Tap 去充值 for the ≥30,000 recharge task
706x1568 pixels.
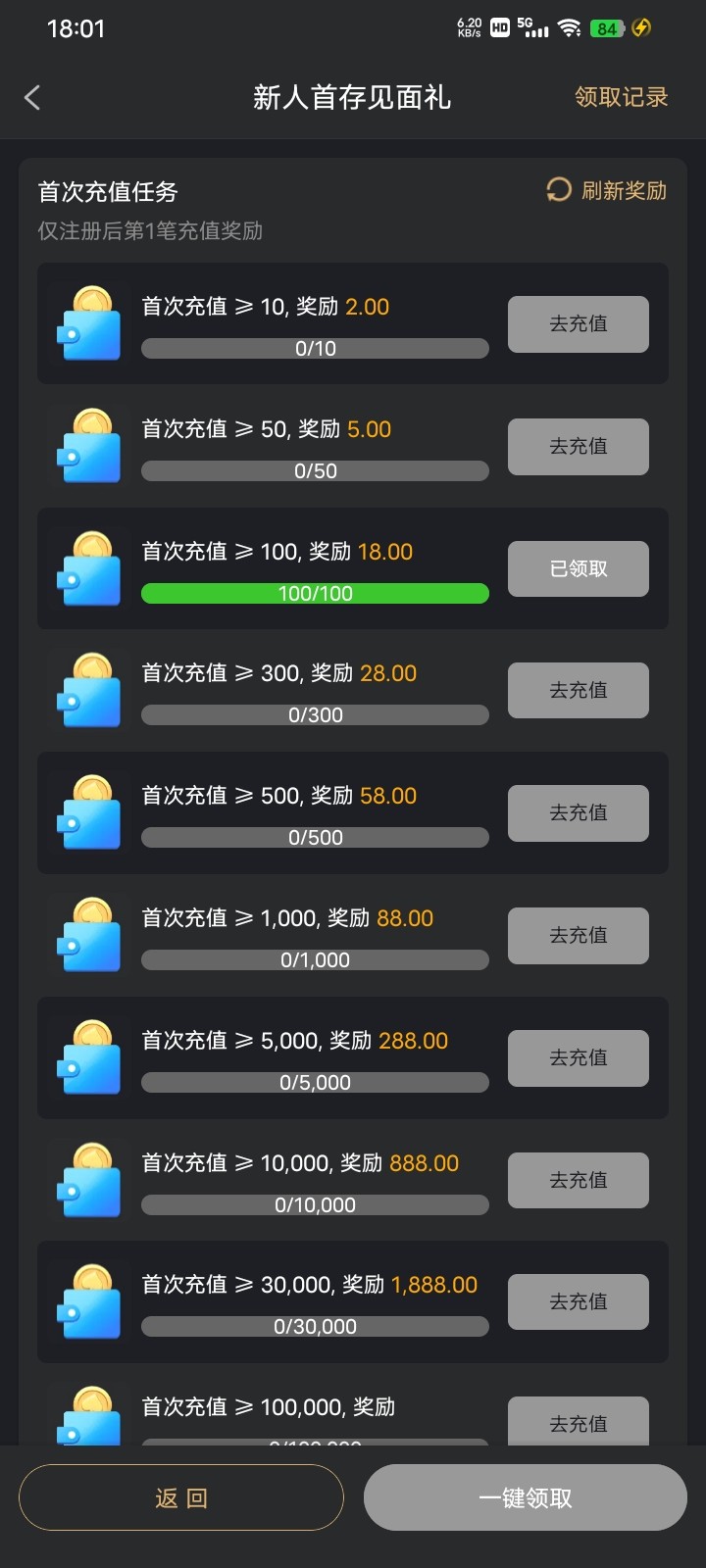[578, 1301]
